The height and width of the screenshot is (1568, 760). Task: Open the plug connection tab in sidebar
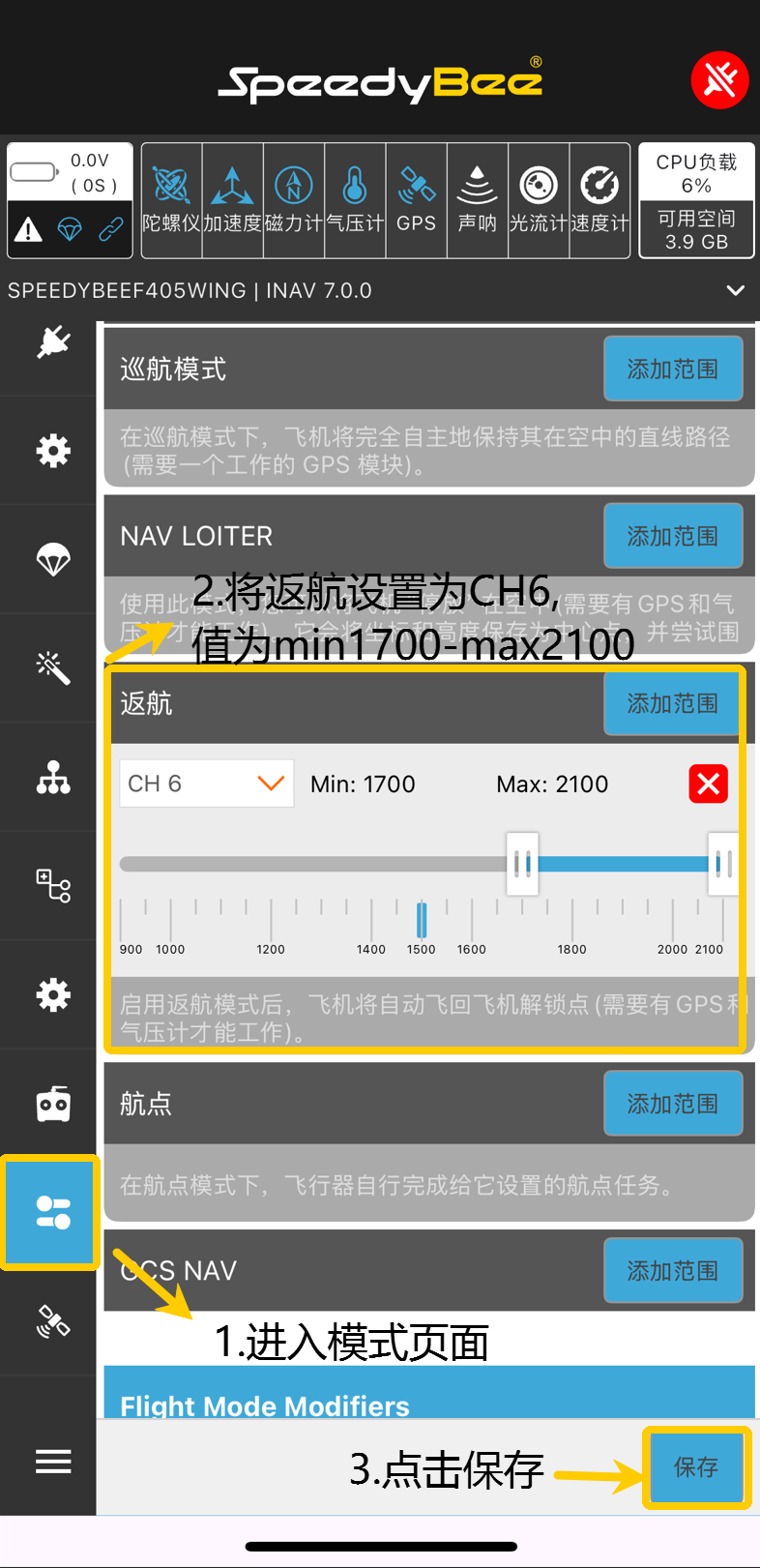(x=53, y=340)
